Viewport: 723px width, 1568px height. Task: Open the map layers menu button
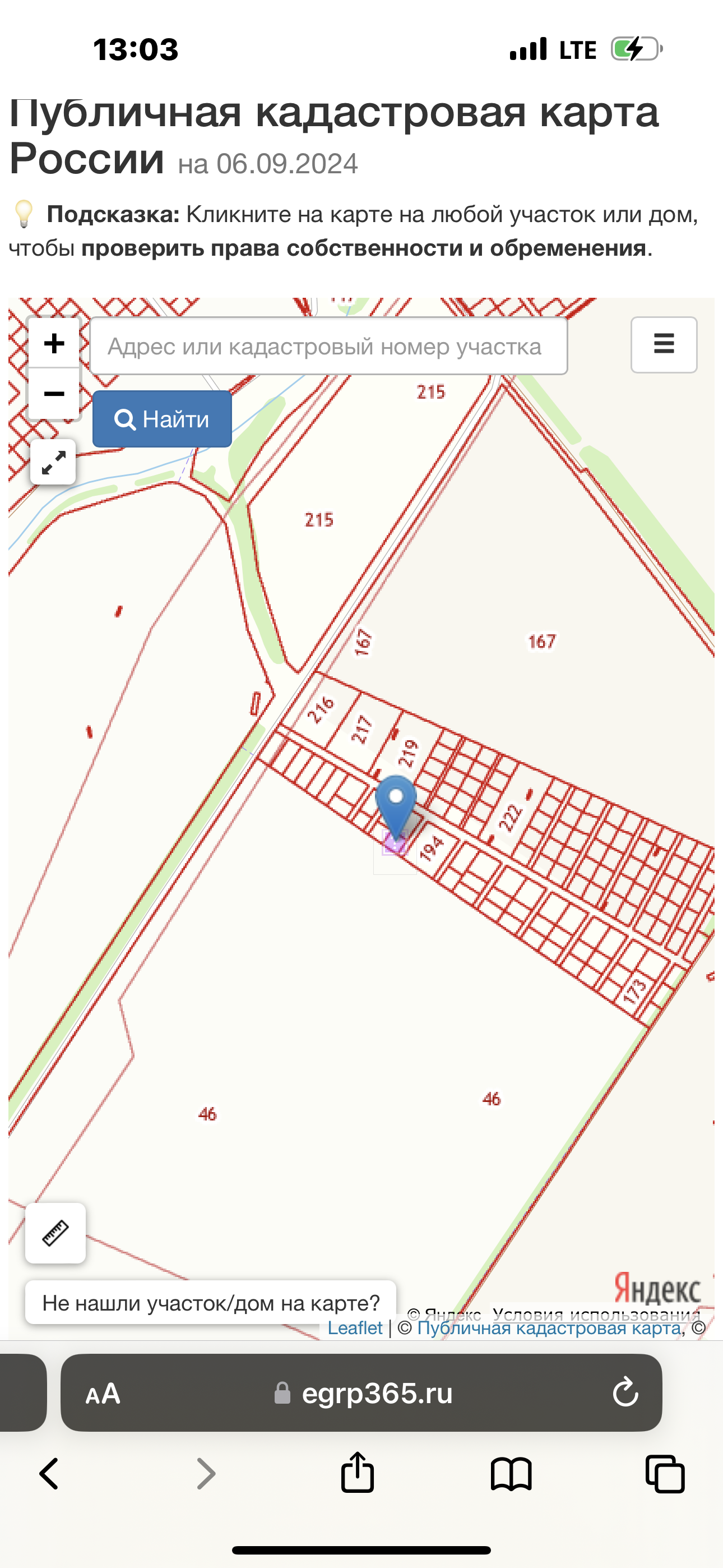[664, 344]
